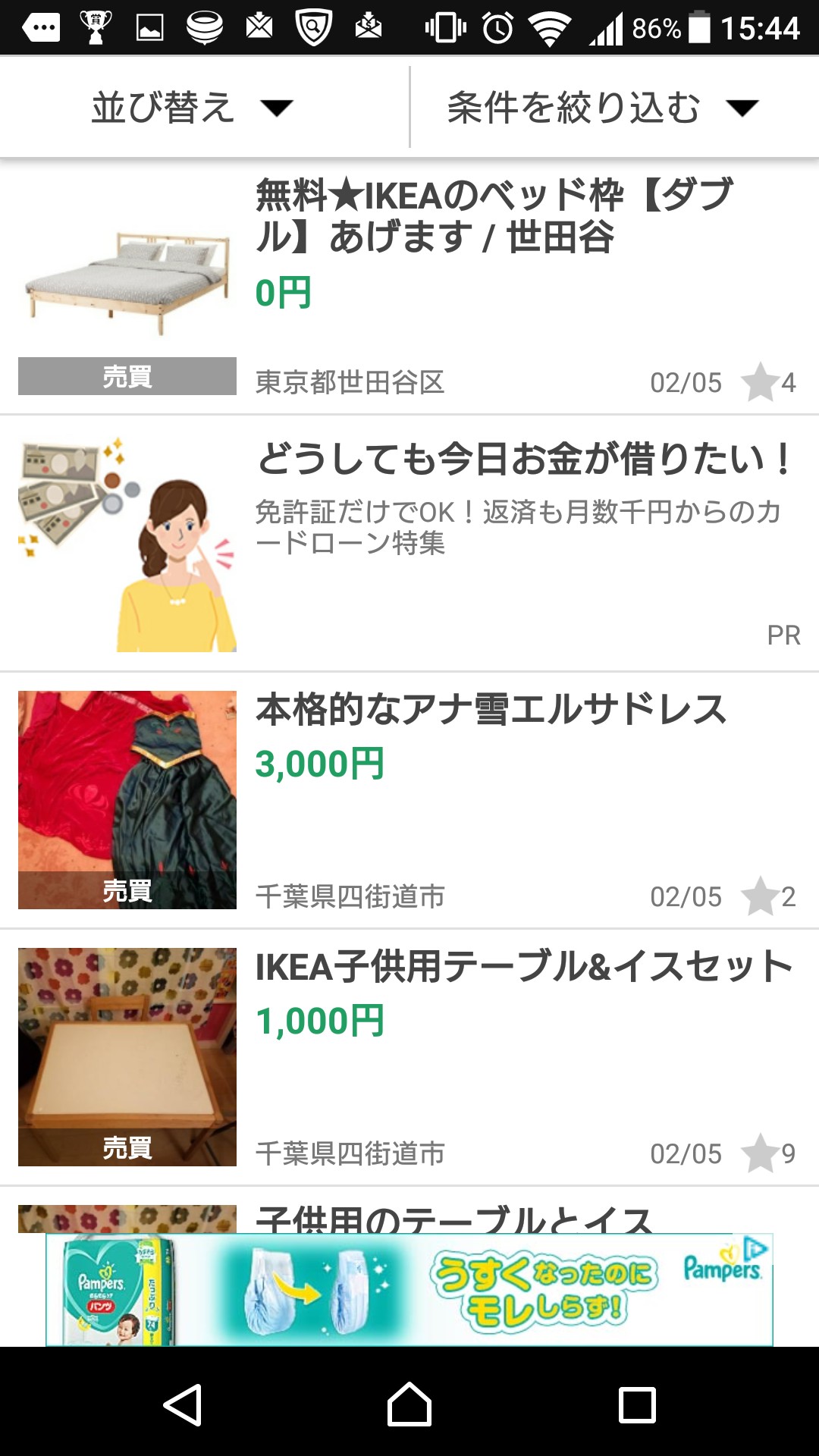Screen dimensions: 819x1456
Task: Open the 子供用のテーブルとイス listing
Action: point(453,1219)
